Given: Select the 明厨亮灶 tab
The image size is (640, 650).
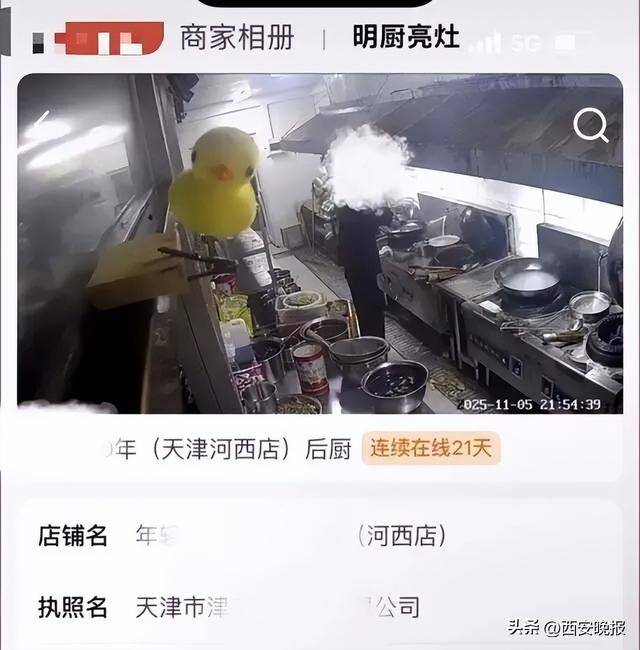Looking at the screenshot, I should pos(406,38).
